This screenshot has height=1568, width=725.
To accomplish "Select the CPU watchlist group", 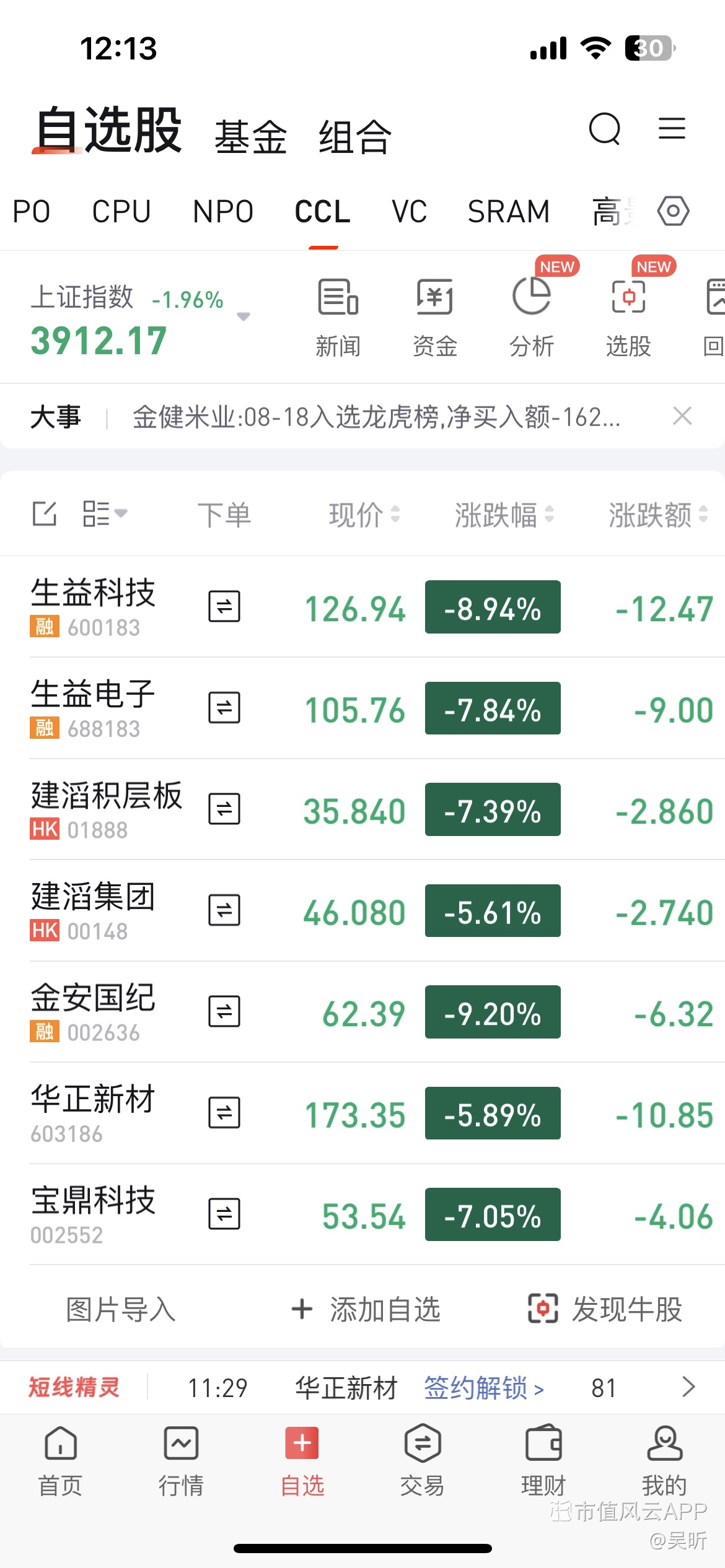I will pyautogui.click(x=121, y=212).
